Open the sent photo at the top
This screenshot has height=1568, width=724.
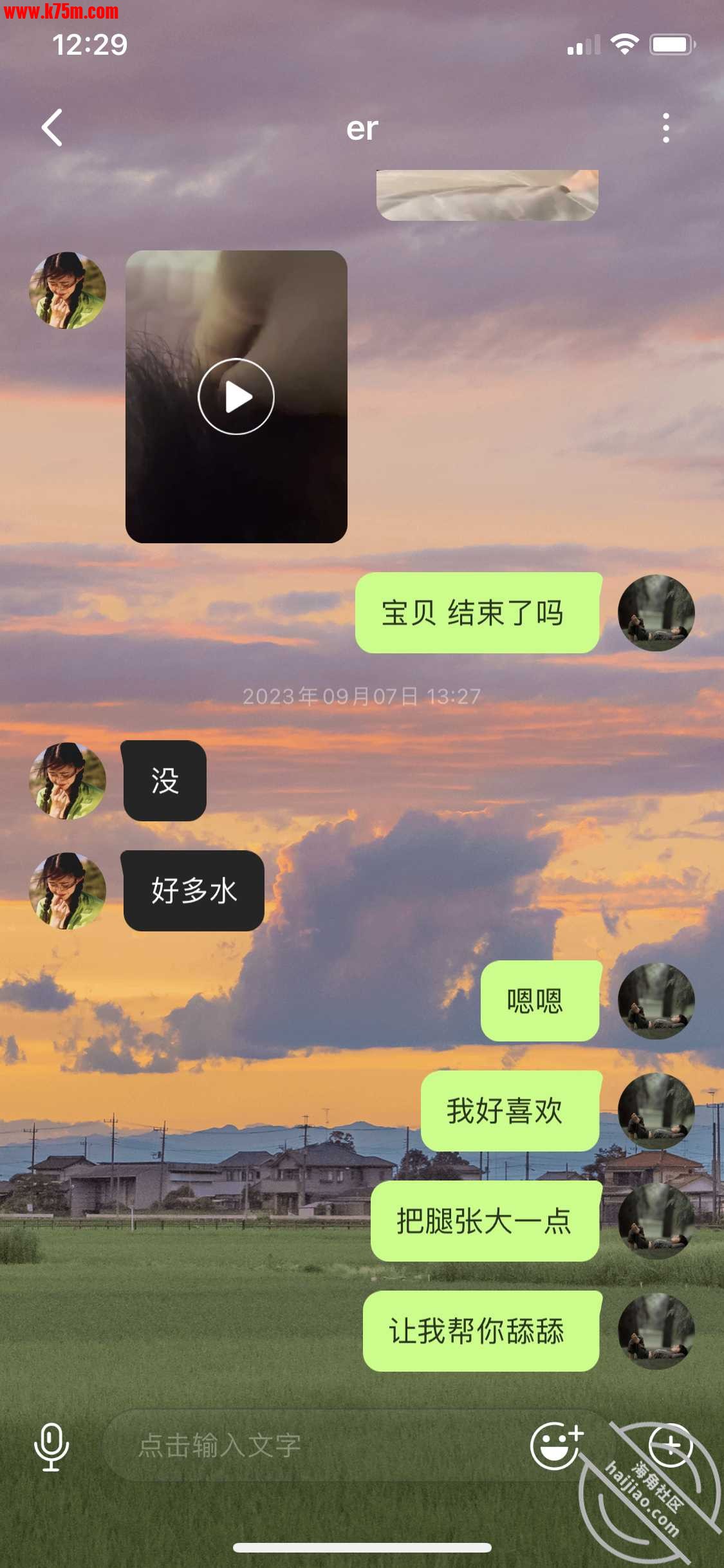click(x=487, y=195)
